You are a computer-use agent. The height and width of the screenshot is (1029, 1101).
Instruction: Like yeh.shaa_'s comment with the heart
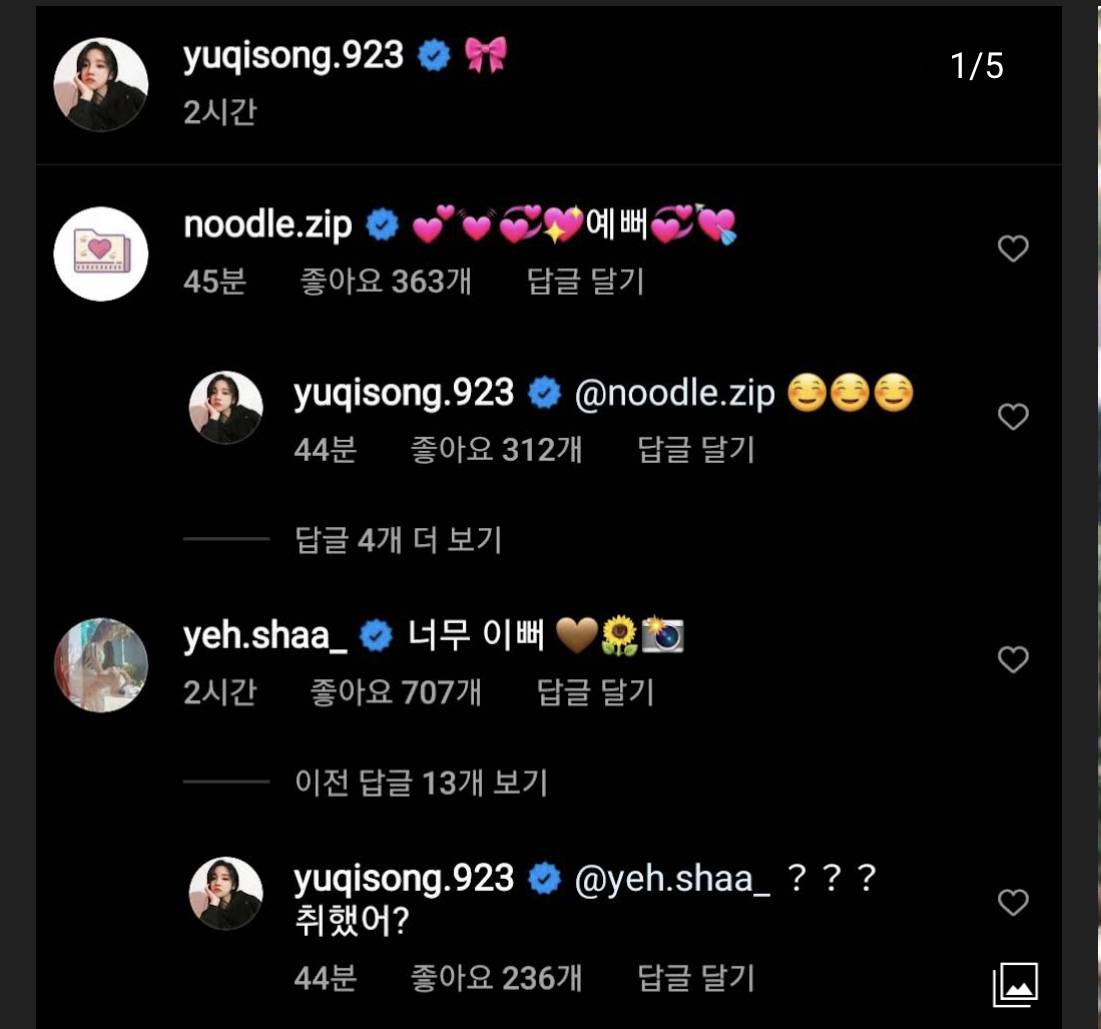(x=1013, y=660)
